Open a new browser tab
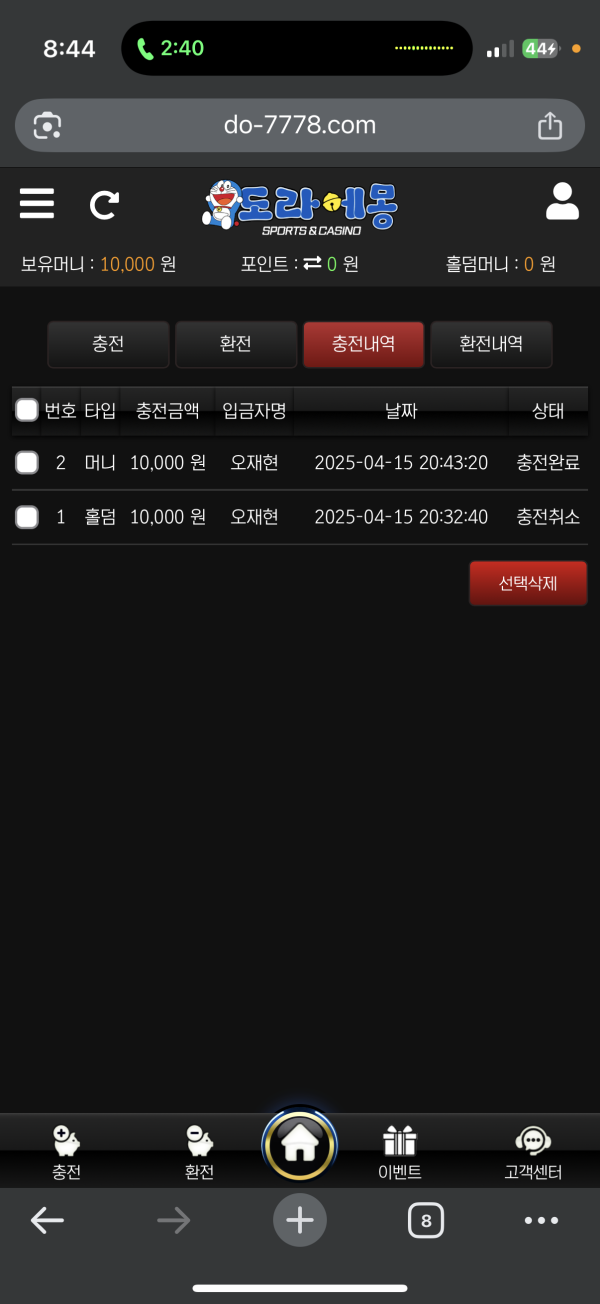This screenshot has height=1304, width=600. [x=299, y=1220]
